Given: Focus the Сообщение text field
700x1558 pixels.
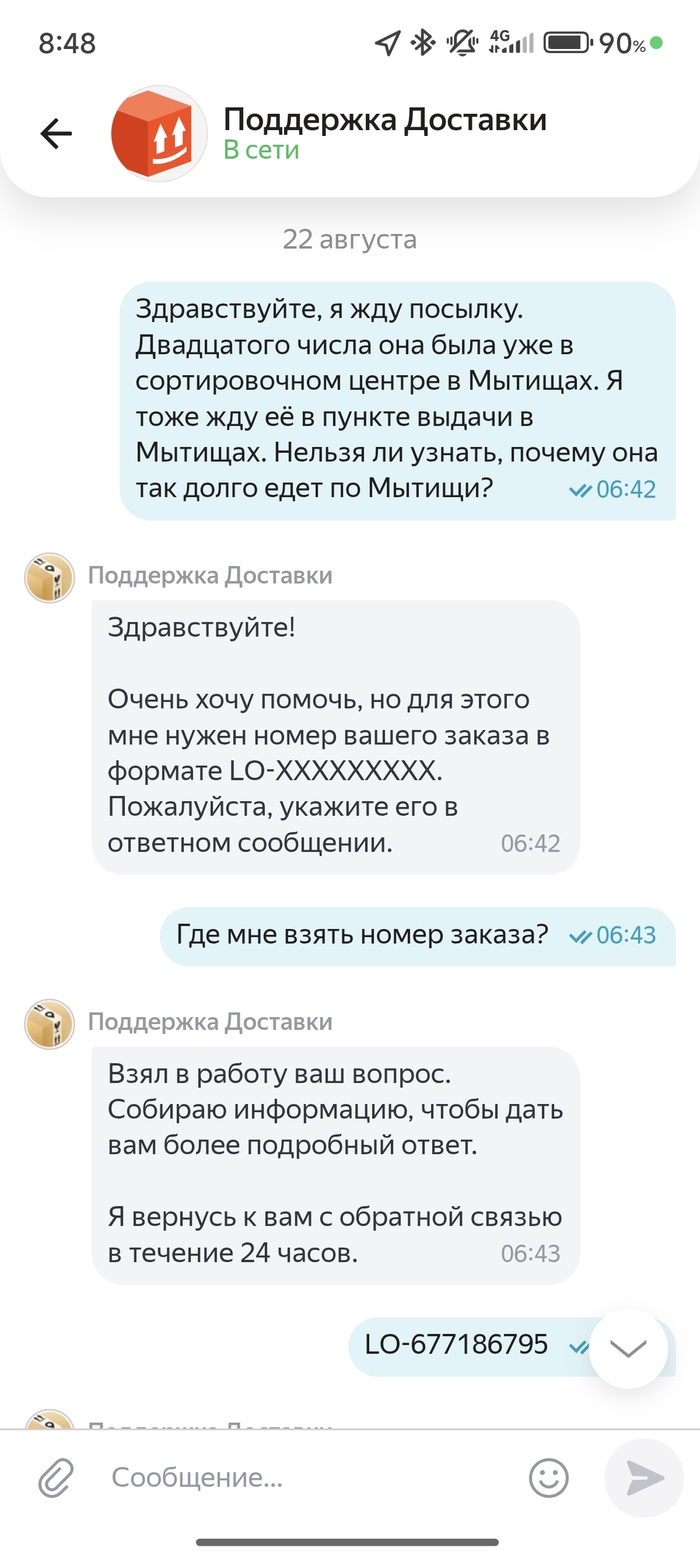Looking at the screenshot, I should tap(300, 1477).
